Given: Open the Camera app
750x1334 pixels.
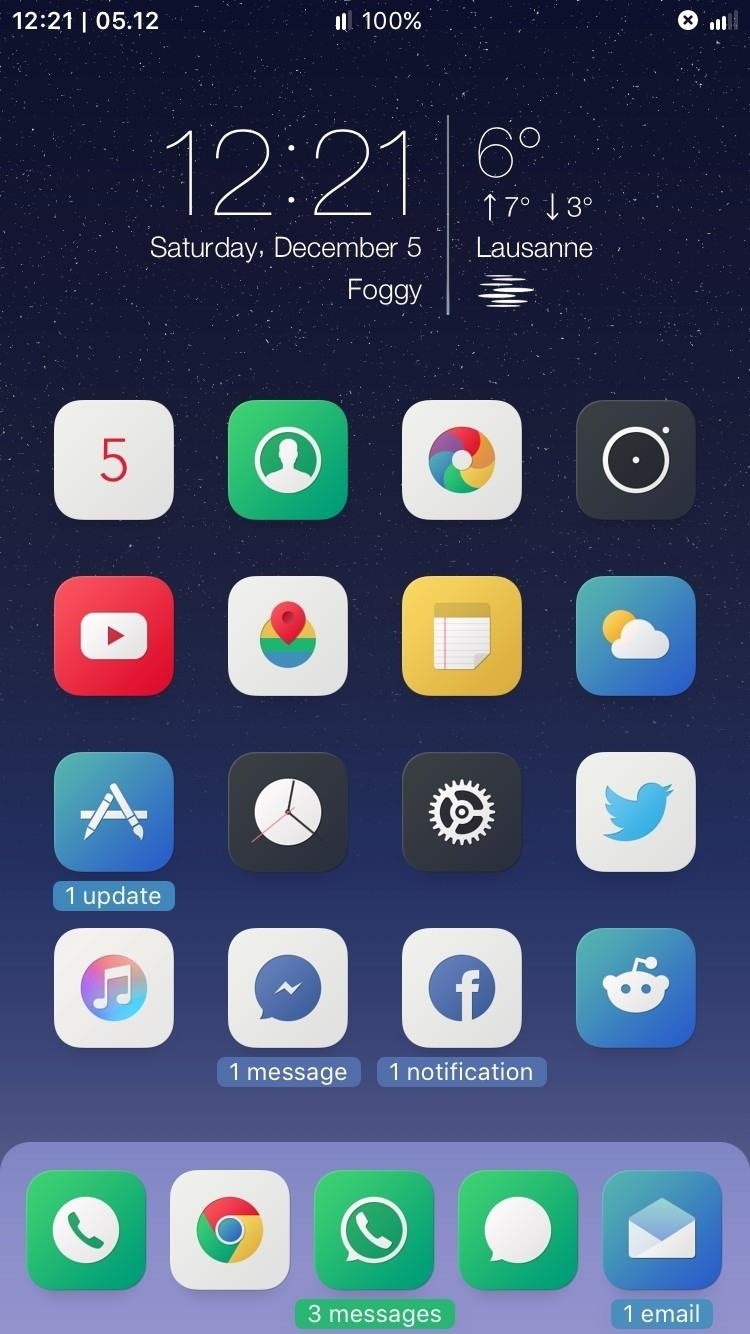Looking at the screenshot, I should pos(636,460).
